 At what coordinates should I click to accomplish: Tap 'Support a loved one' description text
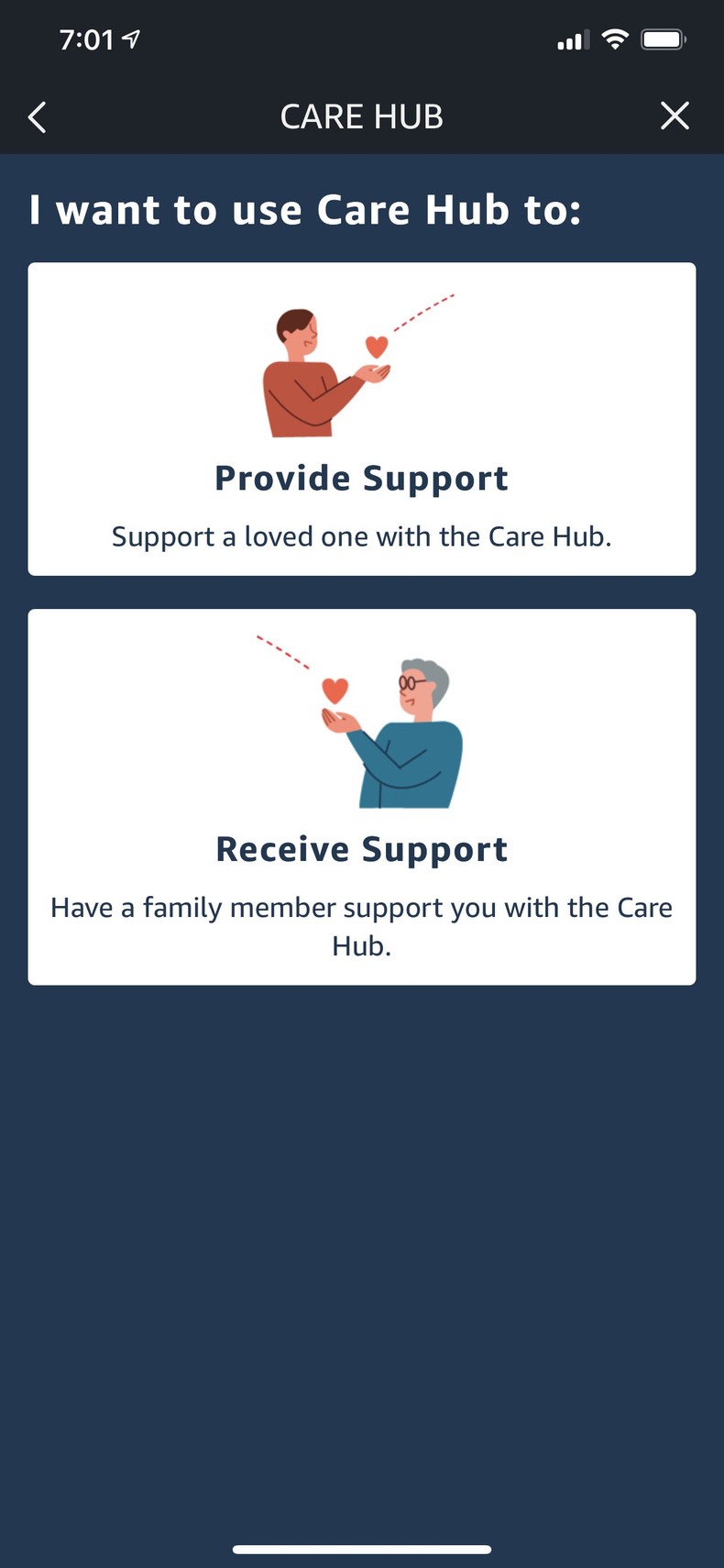point(361,536)
